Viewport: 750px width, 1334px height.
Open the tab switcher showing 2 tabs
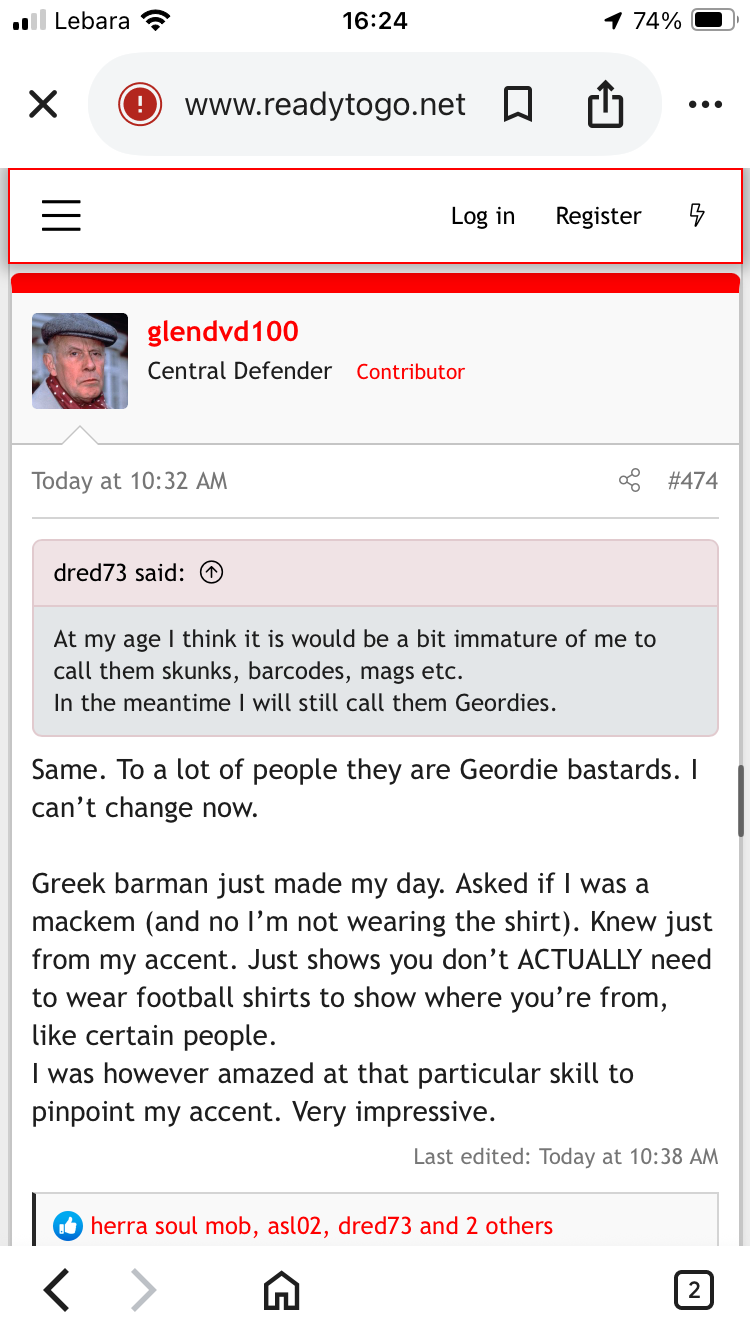pos(694,1290)
